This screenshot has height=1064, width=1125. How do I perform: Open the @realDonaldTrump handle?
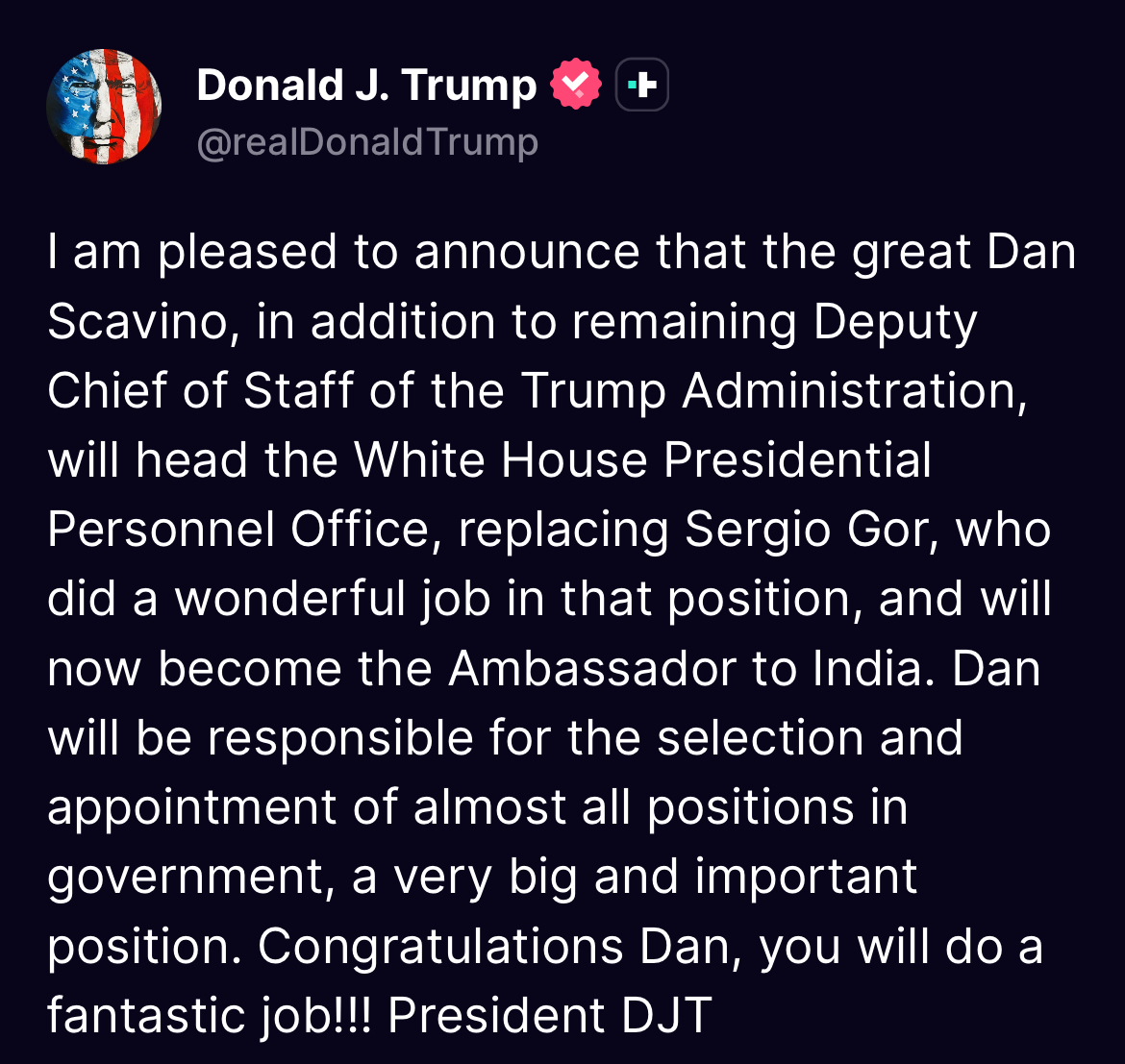pos(367,142)
